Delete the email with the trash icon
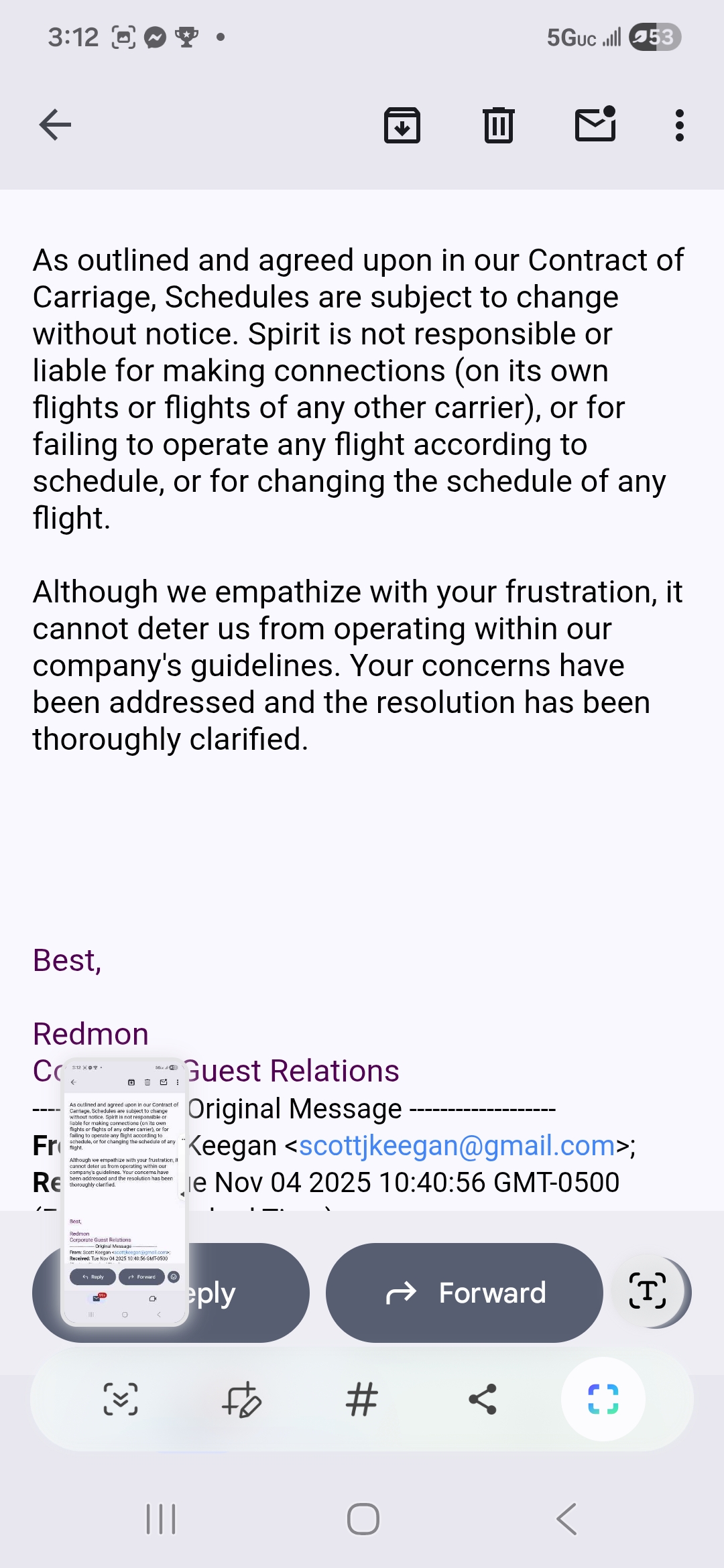The height and width of the screenshot is (1568, 724). 498,124
